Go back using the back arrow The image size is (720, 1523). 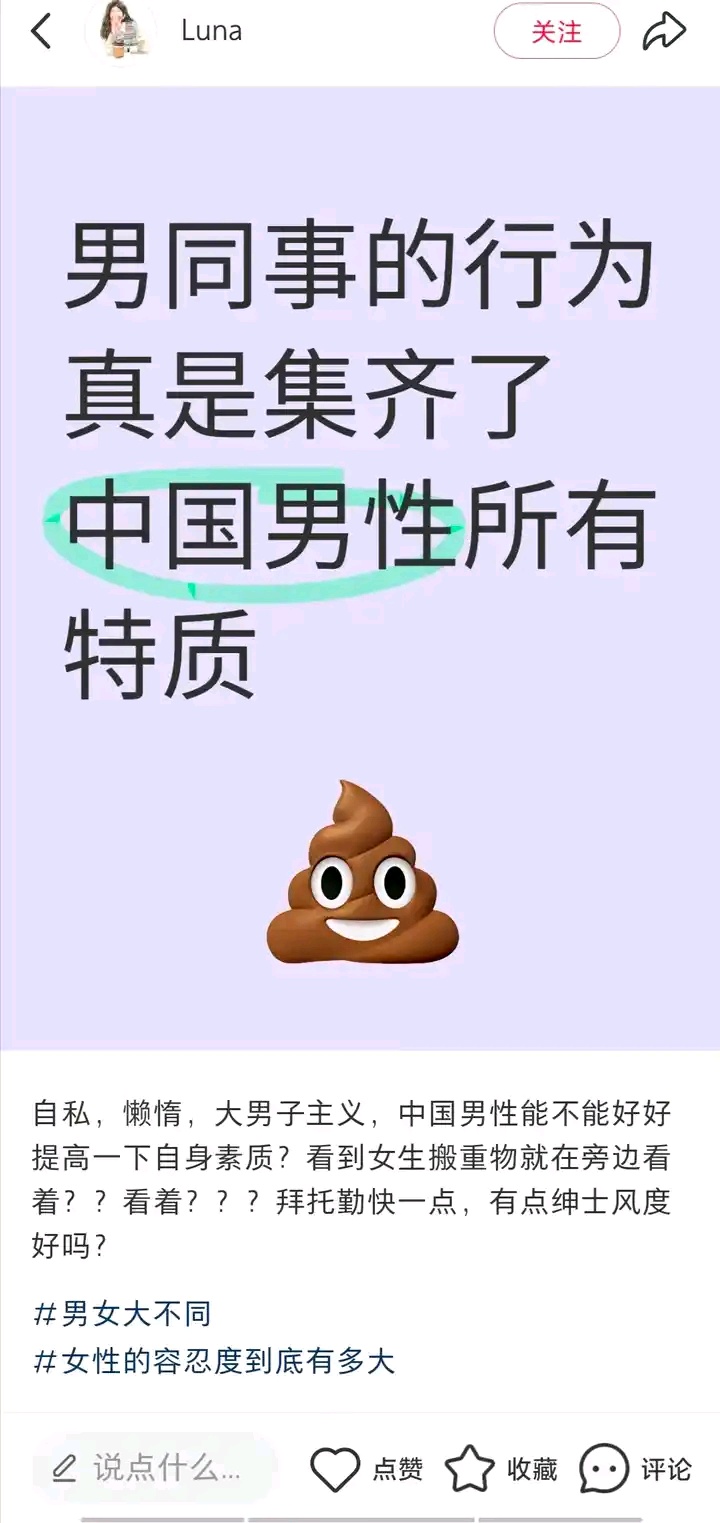click(41, 32)
